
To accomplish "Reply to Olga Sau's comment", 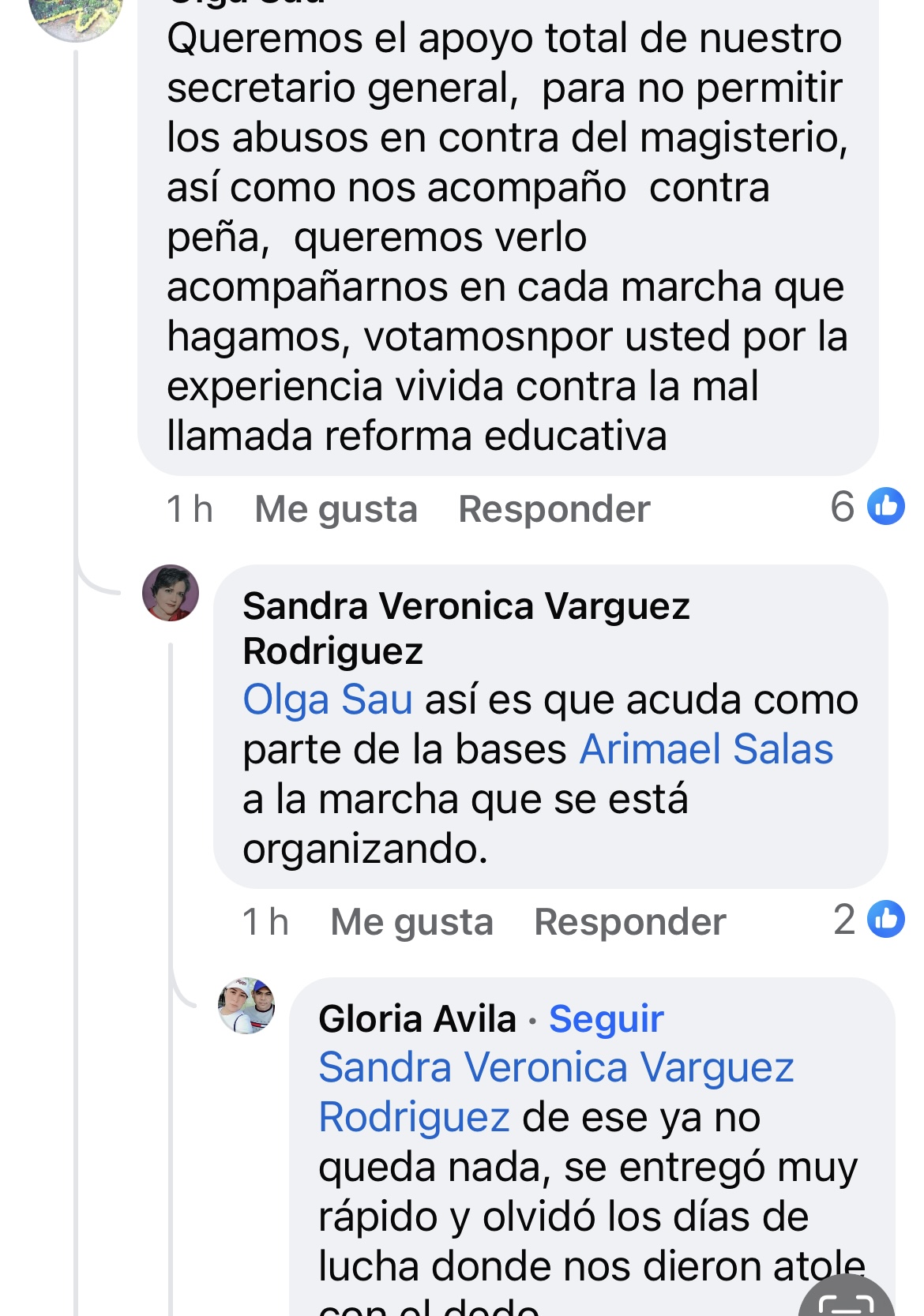I will click(554, 509).
